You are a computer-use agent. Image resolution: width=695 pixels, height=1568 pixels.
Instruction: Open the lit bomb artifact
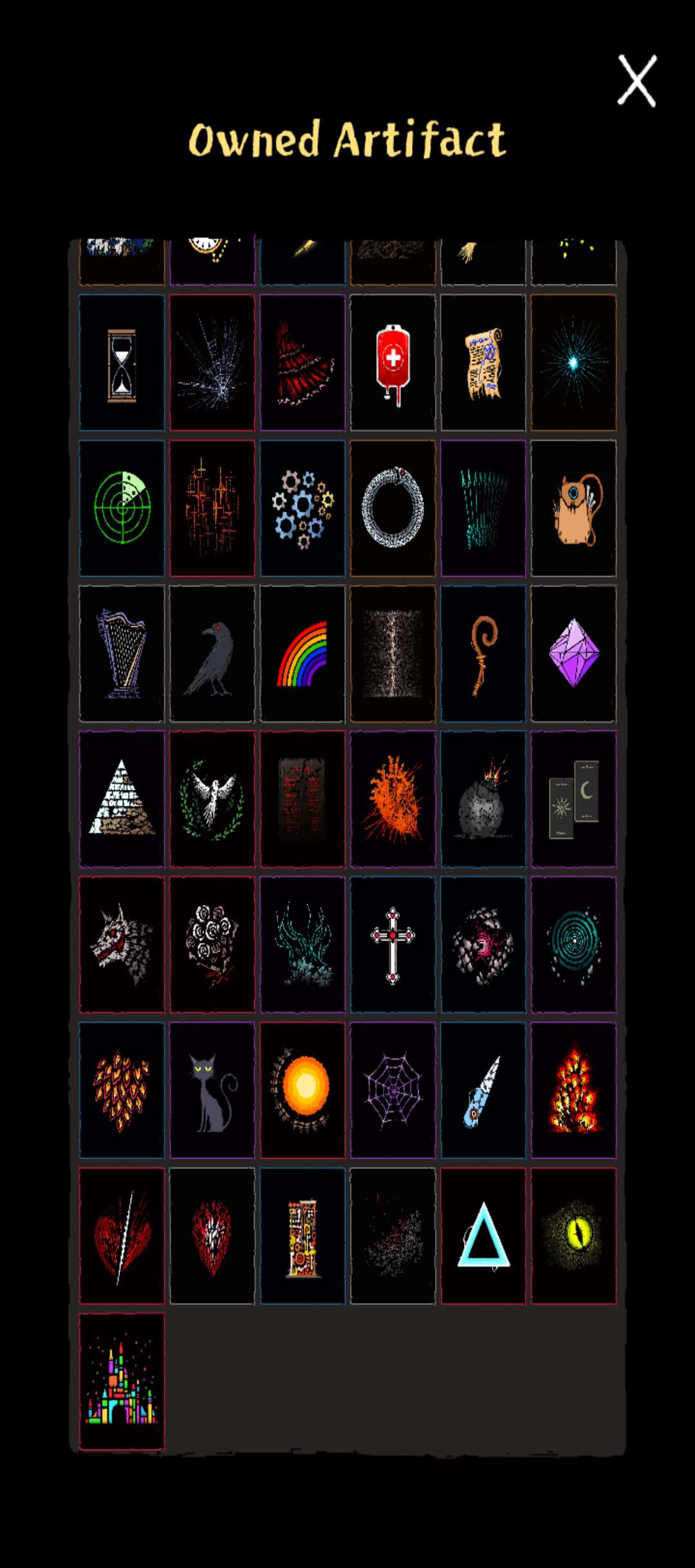(x=483, y=799)
